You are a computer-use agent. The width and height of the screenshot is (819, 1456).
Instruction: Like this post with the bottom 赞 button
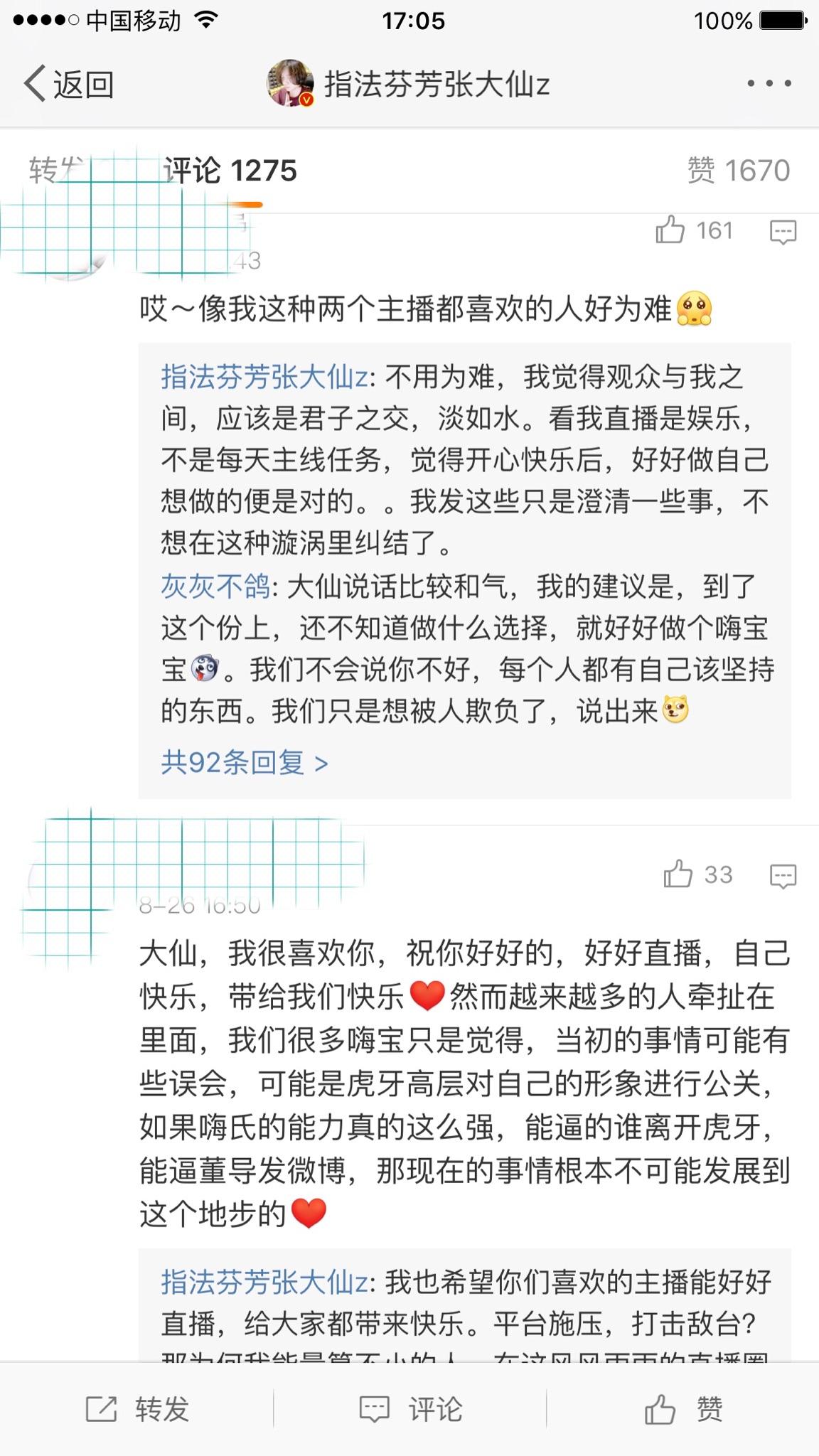click(682, 1408)
